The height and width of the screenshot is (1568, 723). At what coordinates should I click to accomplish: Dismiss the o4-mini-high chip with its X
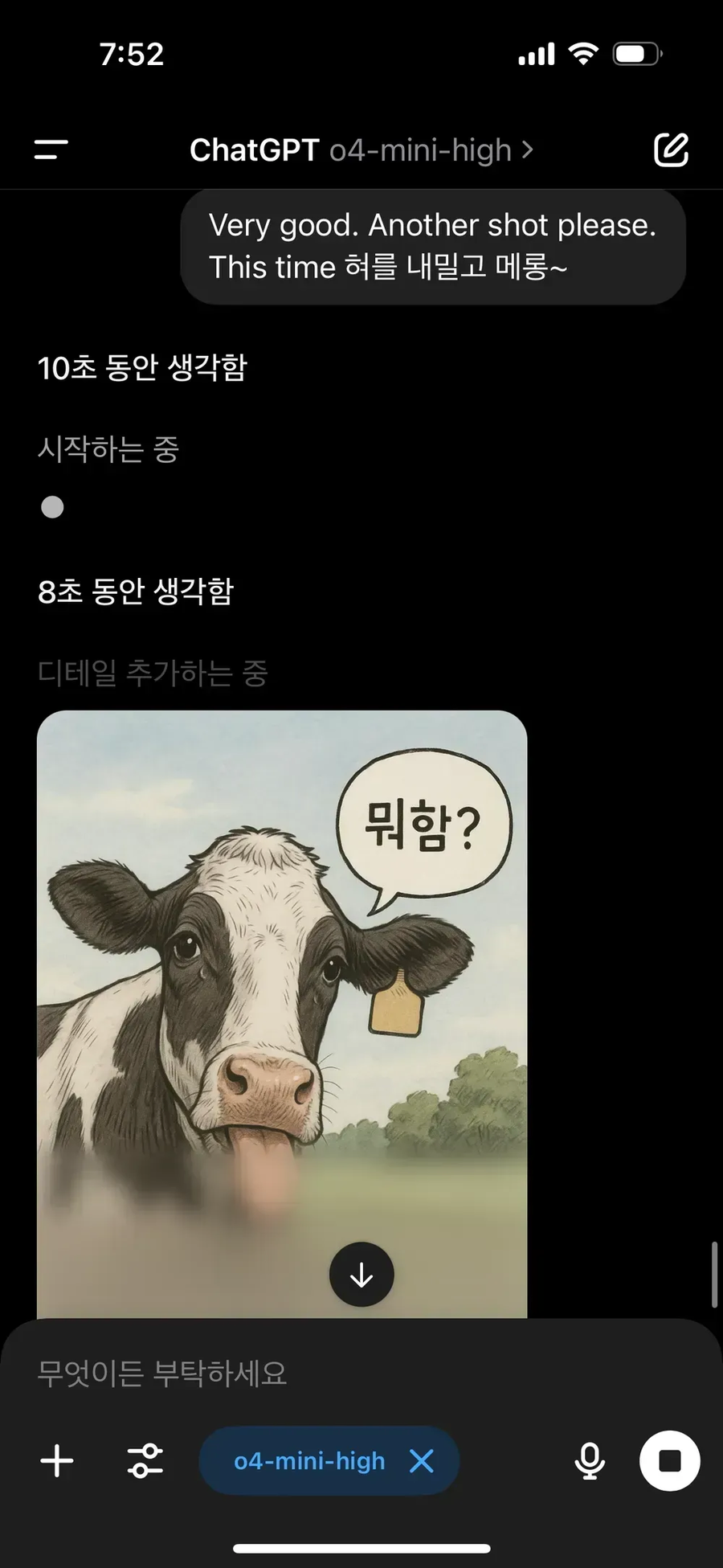pyautogui.click(x=422, y=1462)
